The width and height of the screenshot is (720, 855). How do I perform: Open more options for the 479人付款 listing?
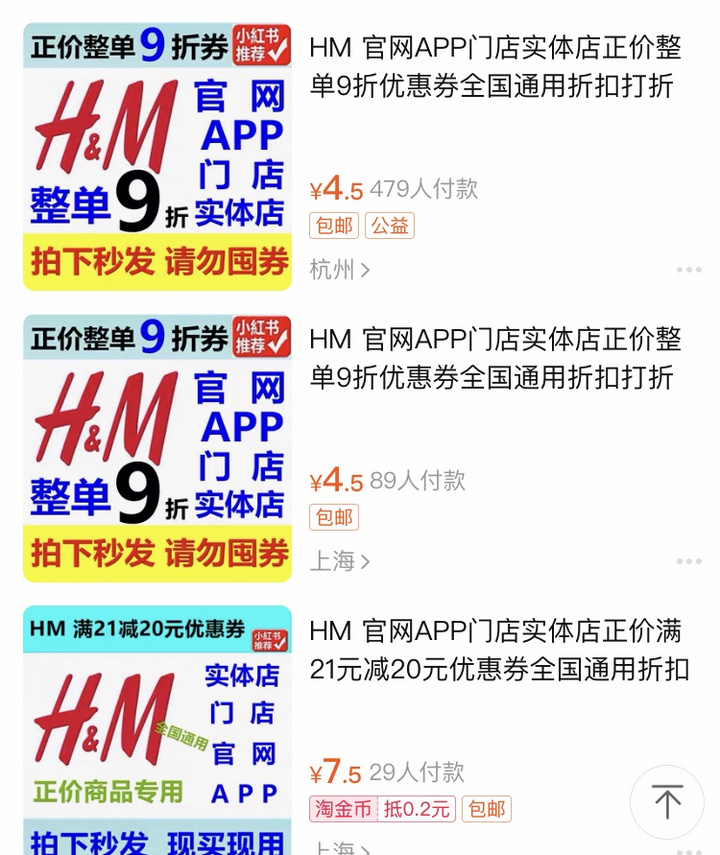pyautogui.click(x=689, y=270)
